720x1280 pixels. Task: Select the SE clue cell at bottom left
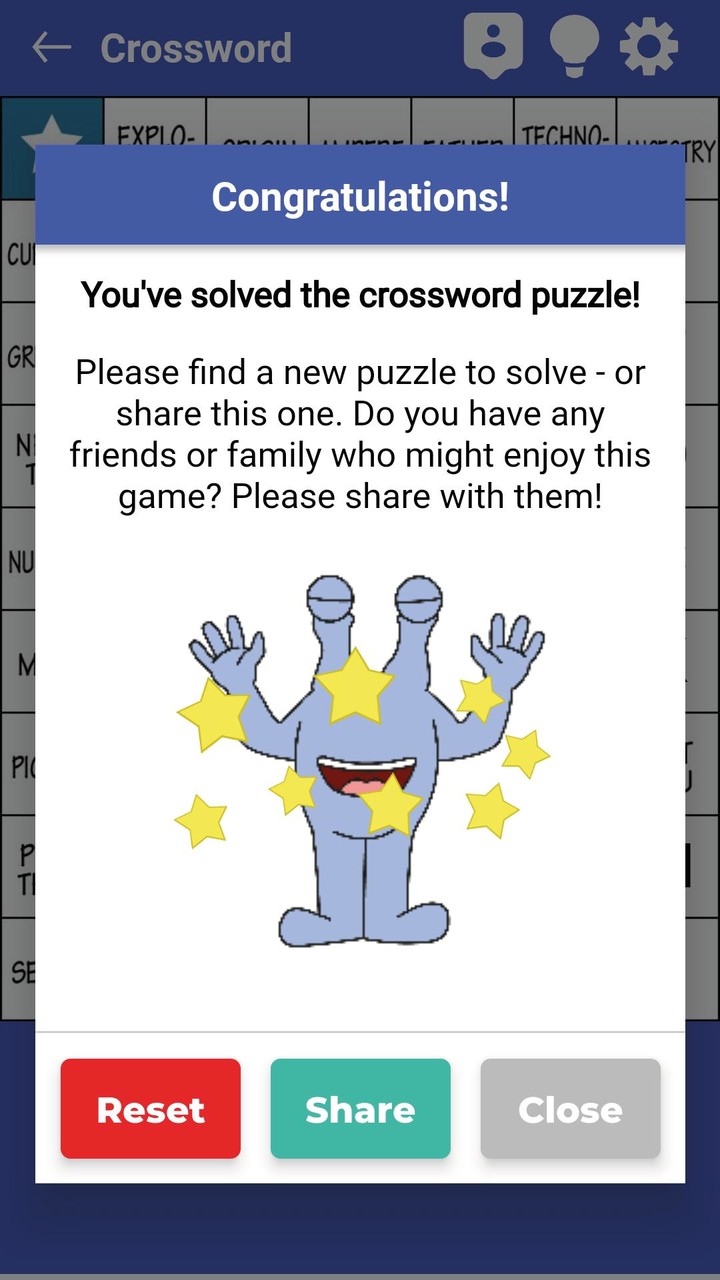[16, 970]
